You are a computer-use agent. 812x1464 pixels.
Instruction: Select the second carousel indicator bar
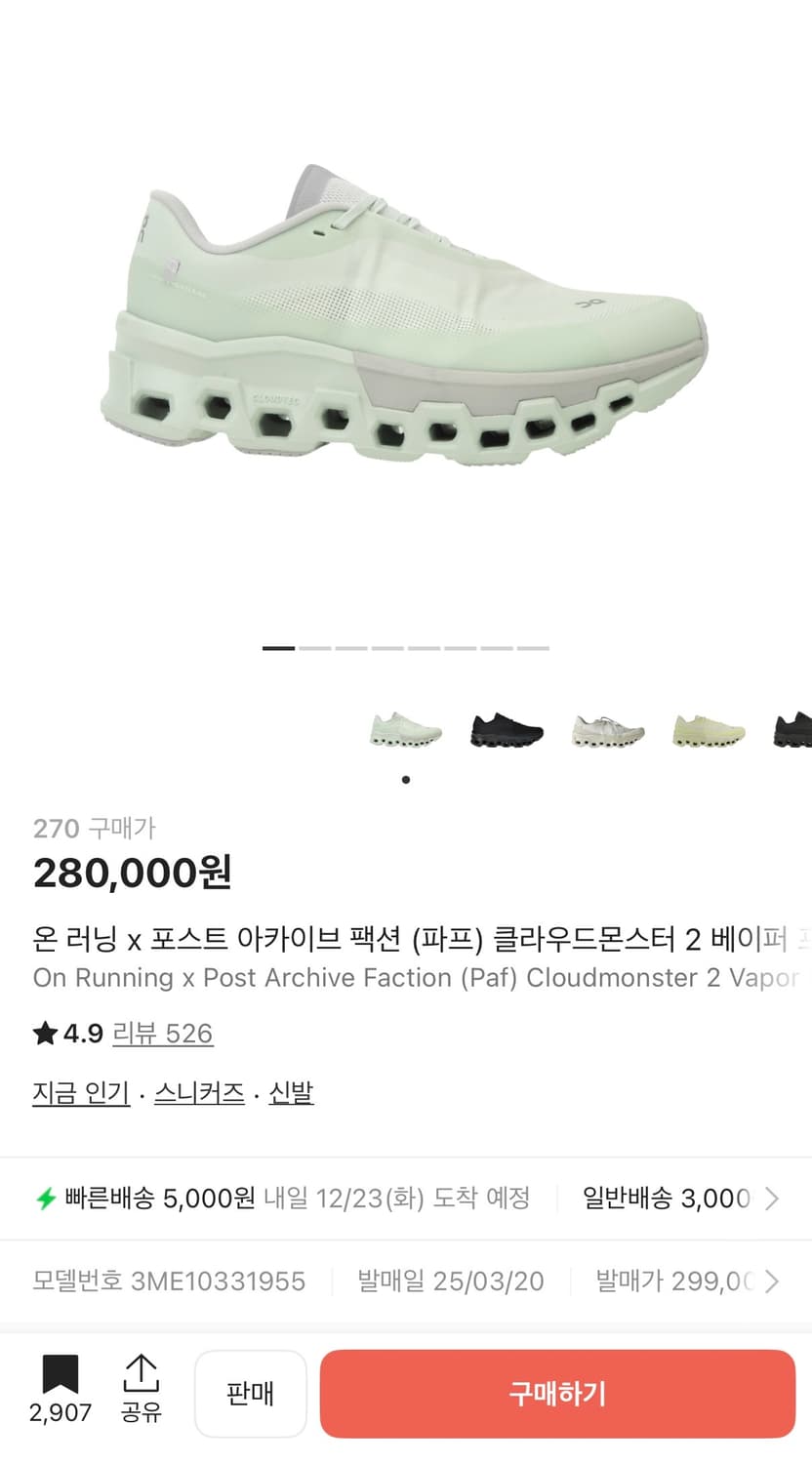point(317,647)
